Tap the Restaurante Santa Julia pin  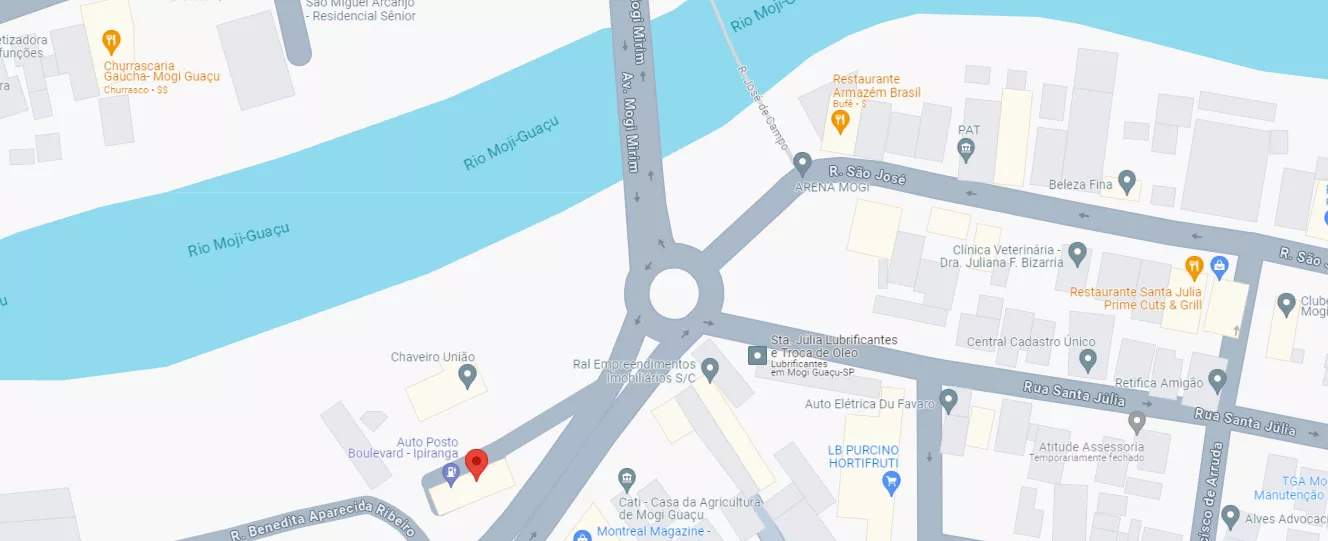(1193, 267)
